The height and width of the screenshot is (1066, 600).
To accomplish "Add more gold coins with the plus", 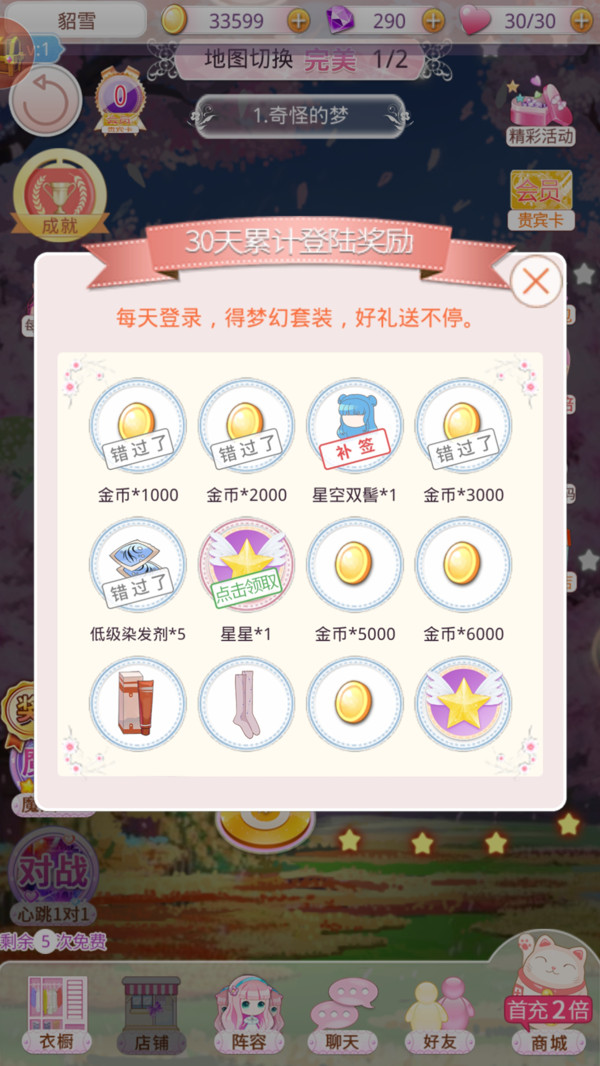I will (298, 20).
